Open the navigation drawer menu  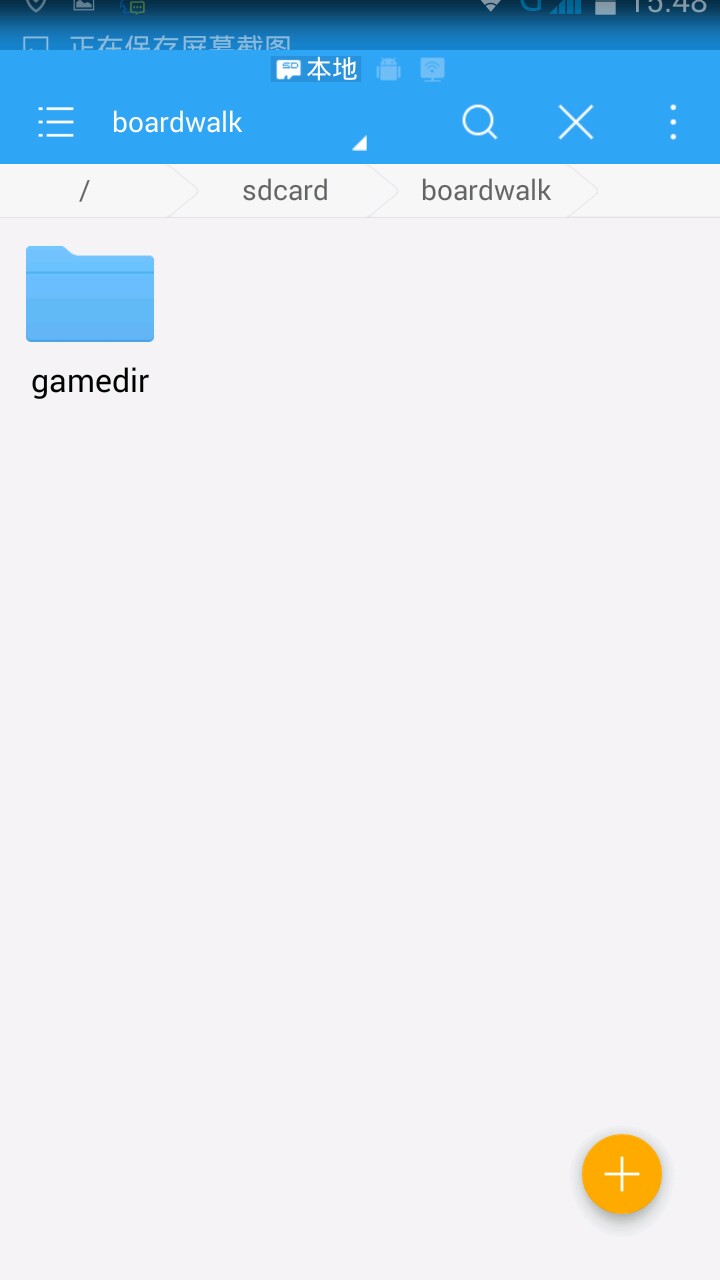(x=56, y=122)
